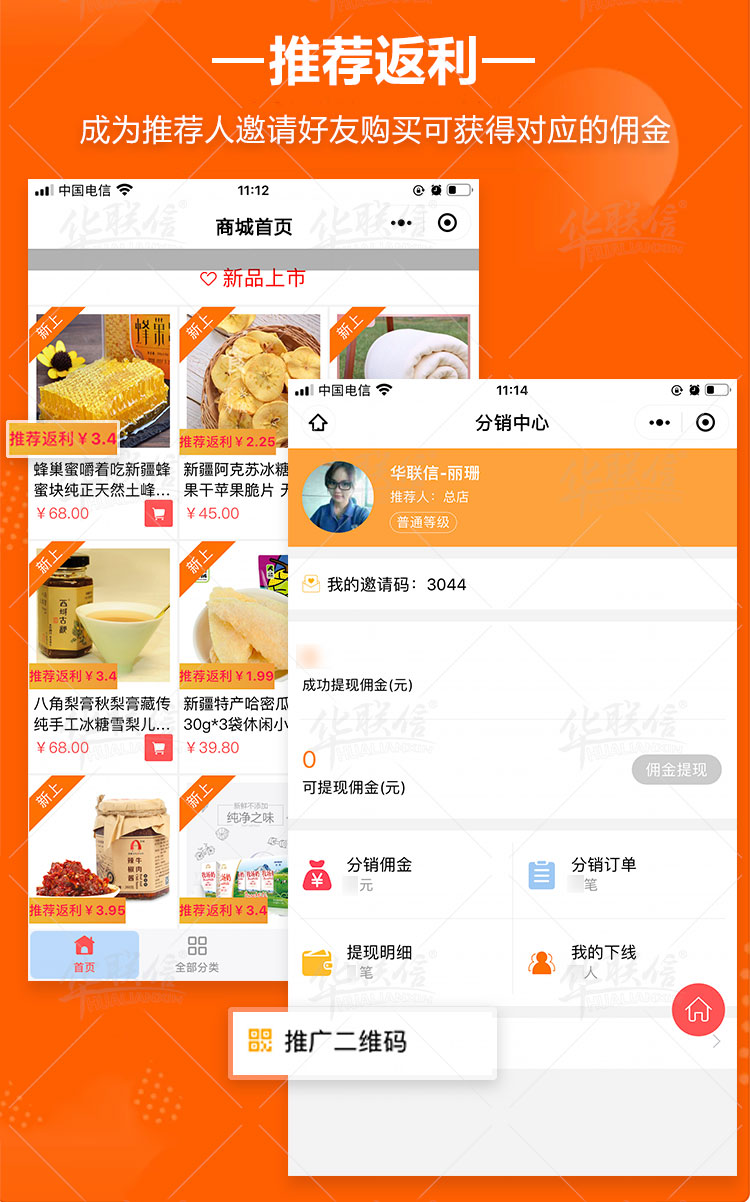Click the cart icon on 蜂巢蜜 honeycomb product

158,511
